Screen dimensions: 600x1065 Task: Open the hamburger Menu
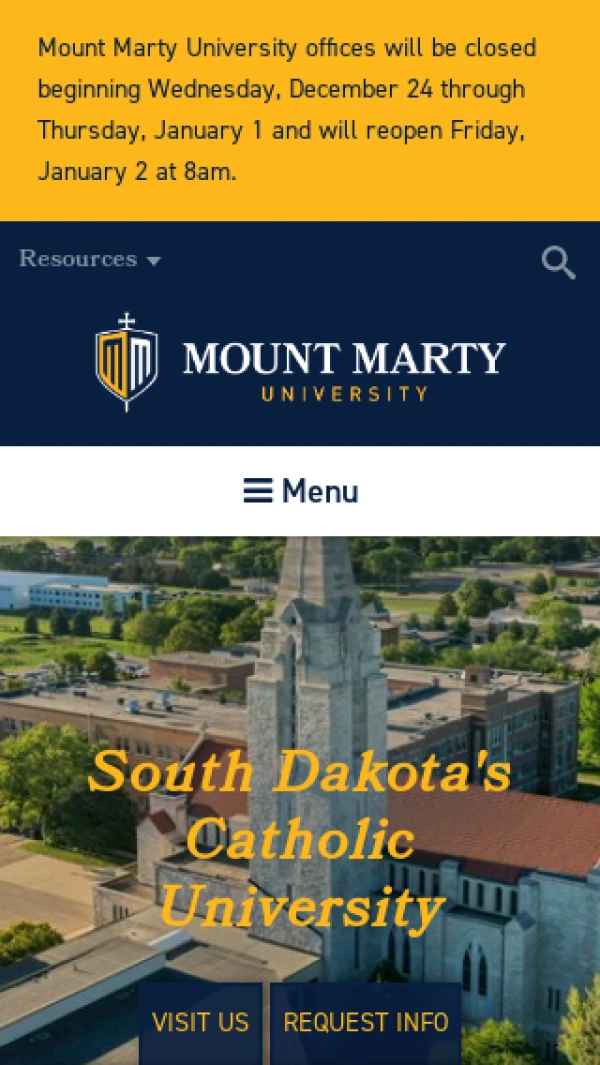[x=300, y=491]
